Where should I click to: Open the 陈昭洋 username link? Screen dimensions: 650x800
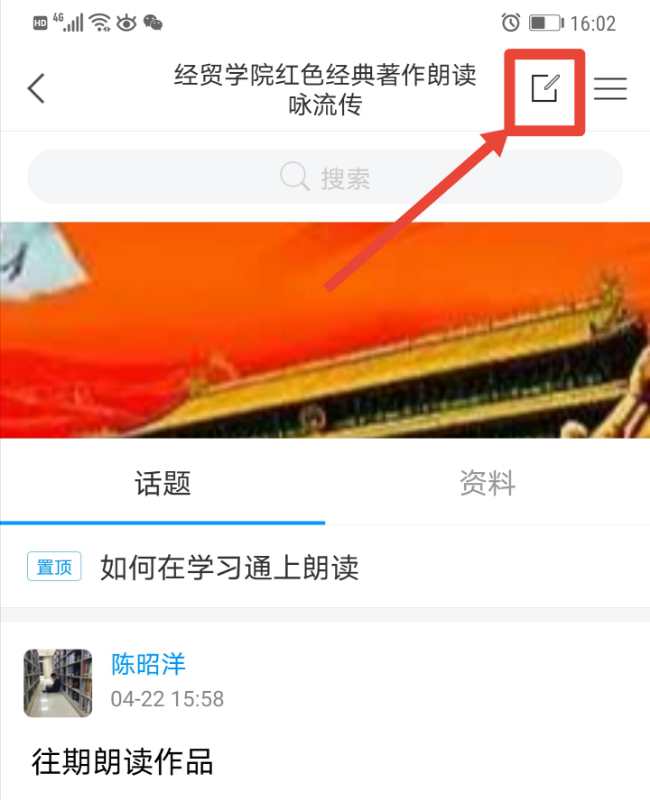(x=148, y=664)
